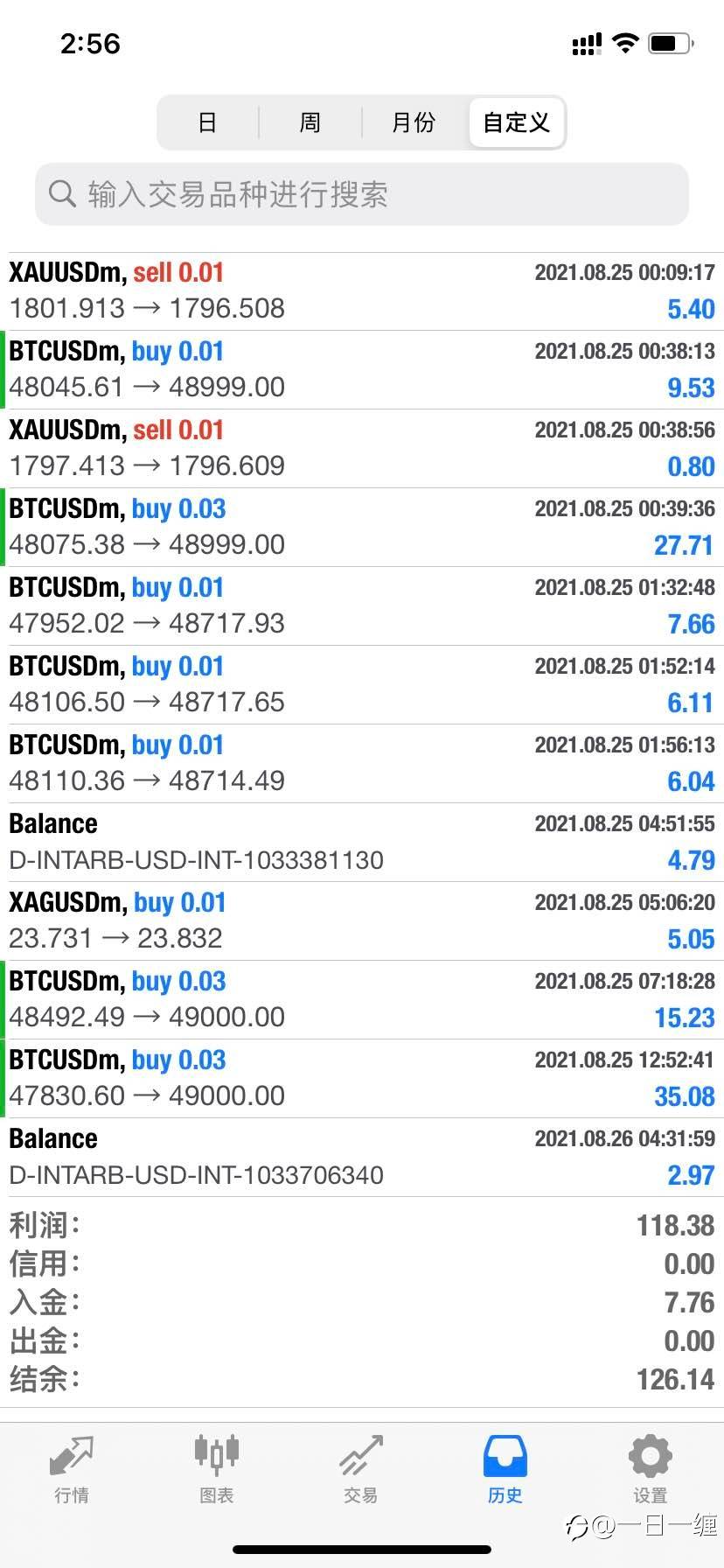724x1568 pixels.
Task: Open the 历史 history tab
Action: coord(505,1470)
